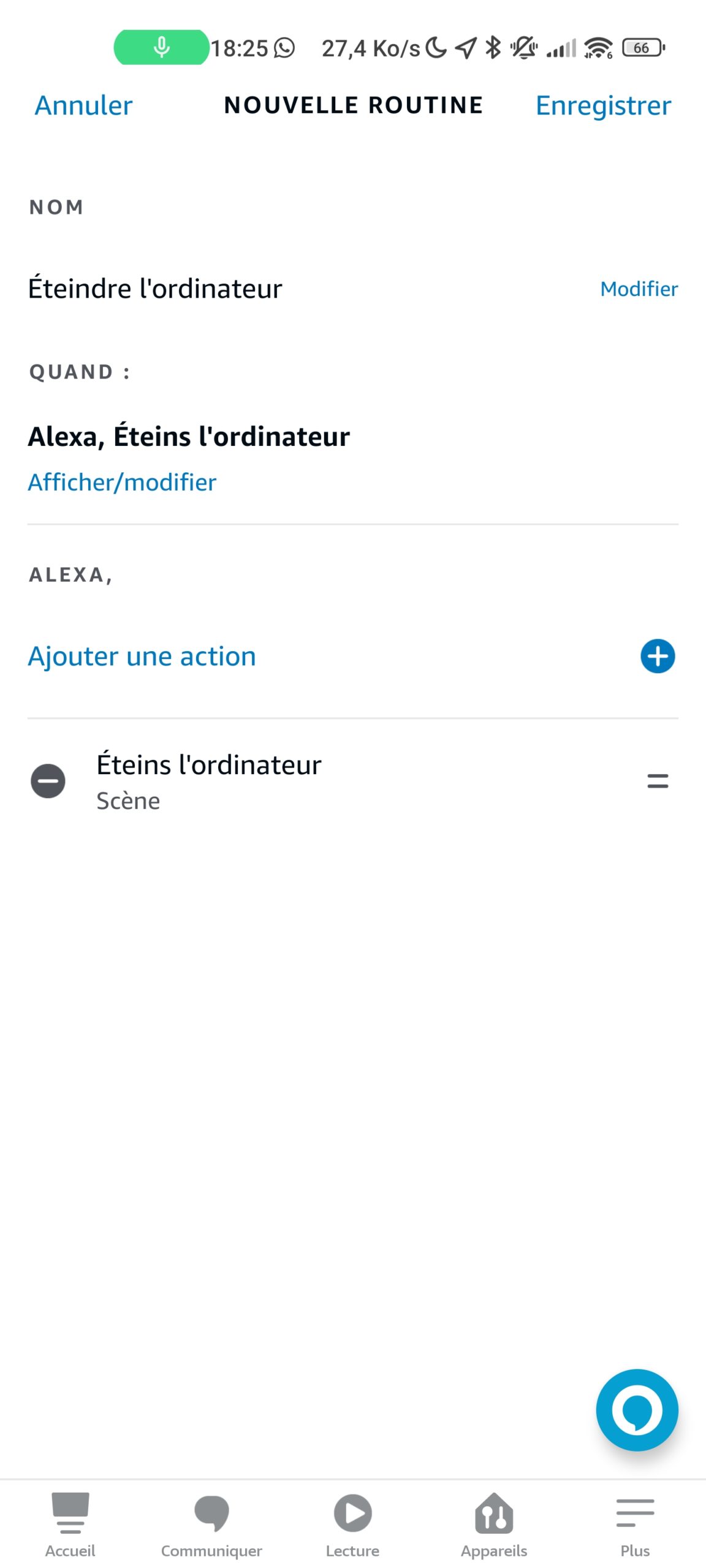Open the Éteins l'ordinateur scene row

353,782
